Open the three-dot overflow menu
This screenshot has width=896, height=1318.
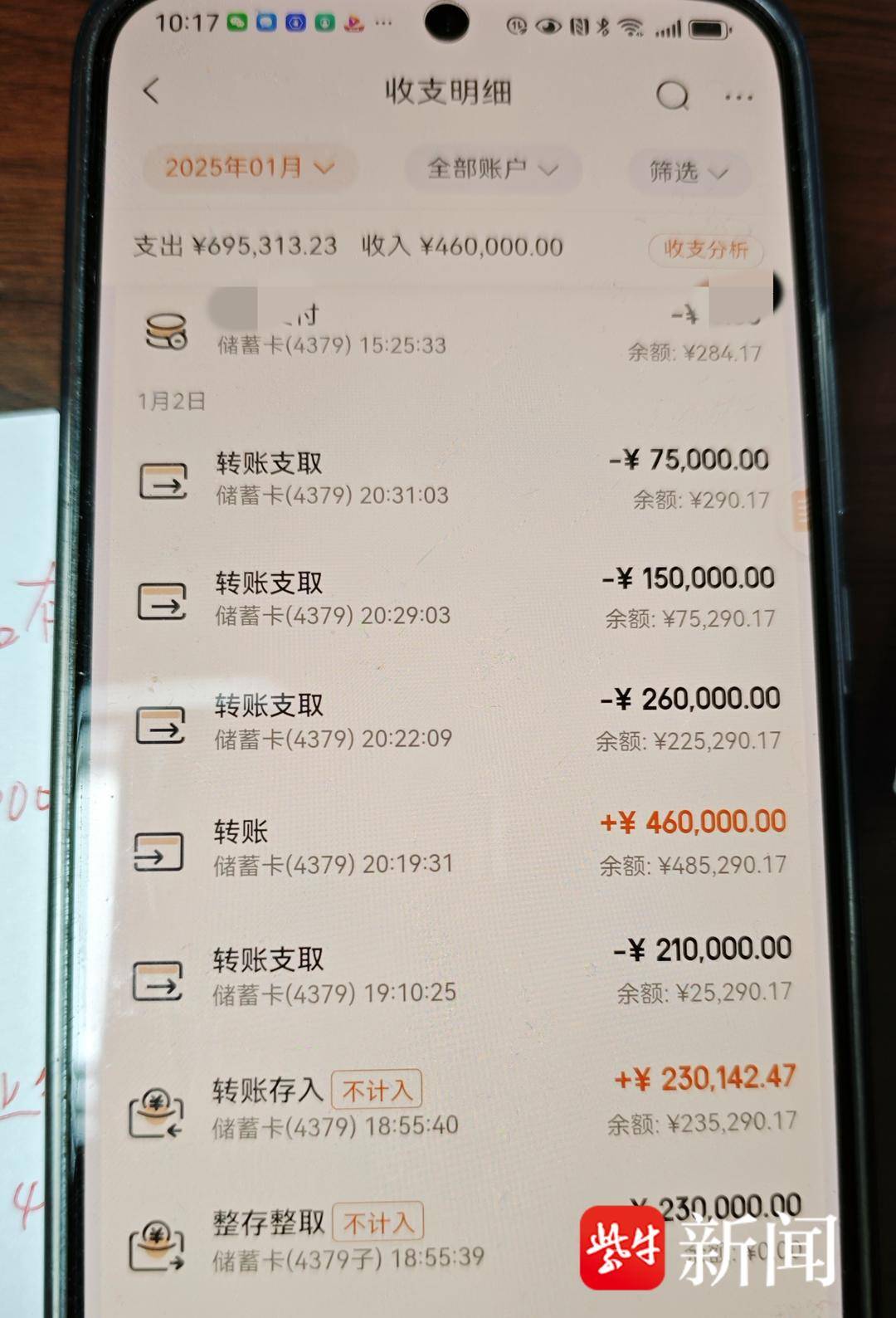738,97
